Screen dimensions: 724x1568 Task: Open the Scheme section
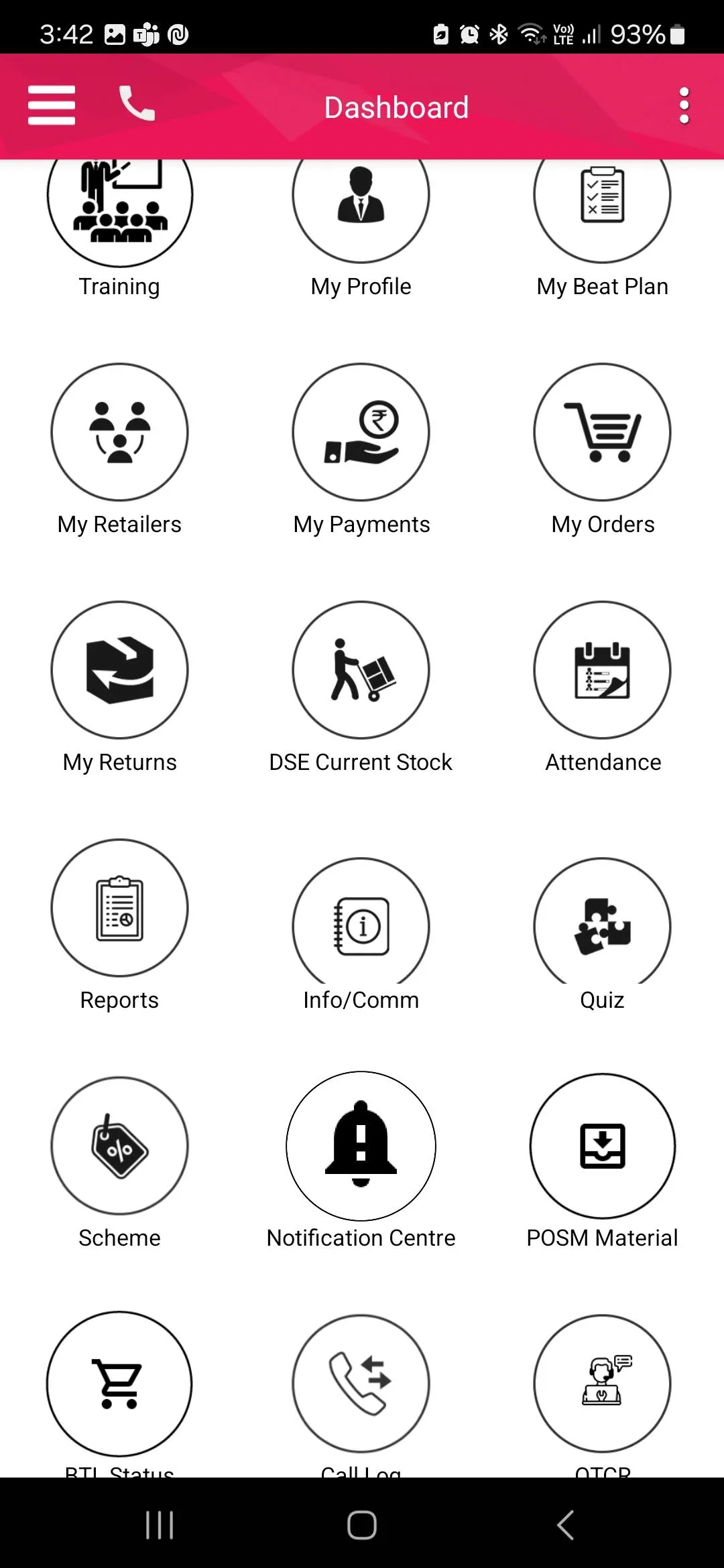click(x=119, y=1146)
